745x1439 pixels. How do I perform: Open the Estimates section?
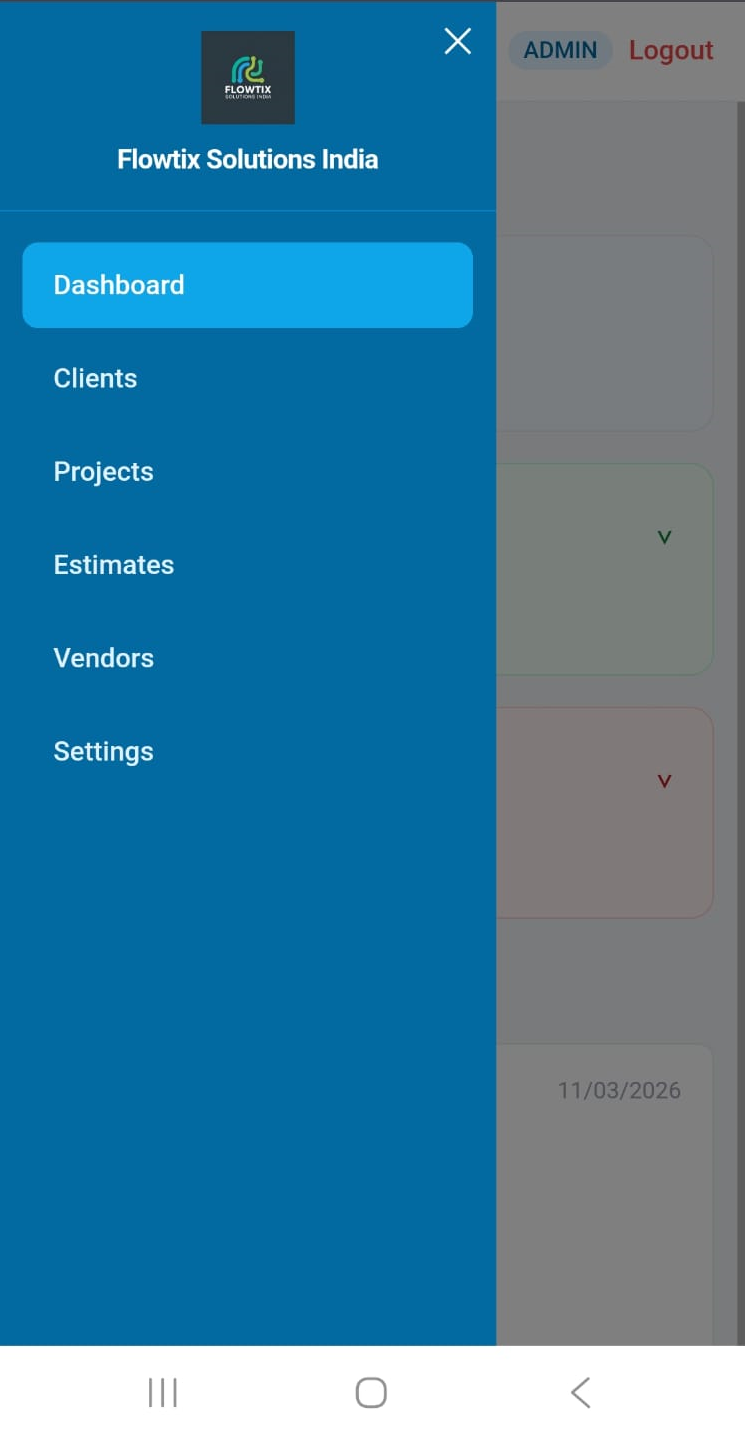coord(113,564)
